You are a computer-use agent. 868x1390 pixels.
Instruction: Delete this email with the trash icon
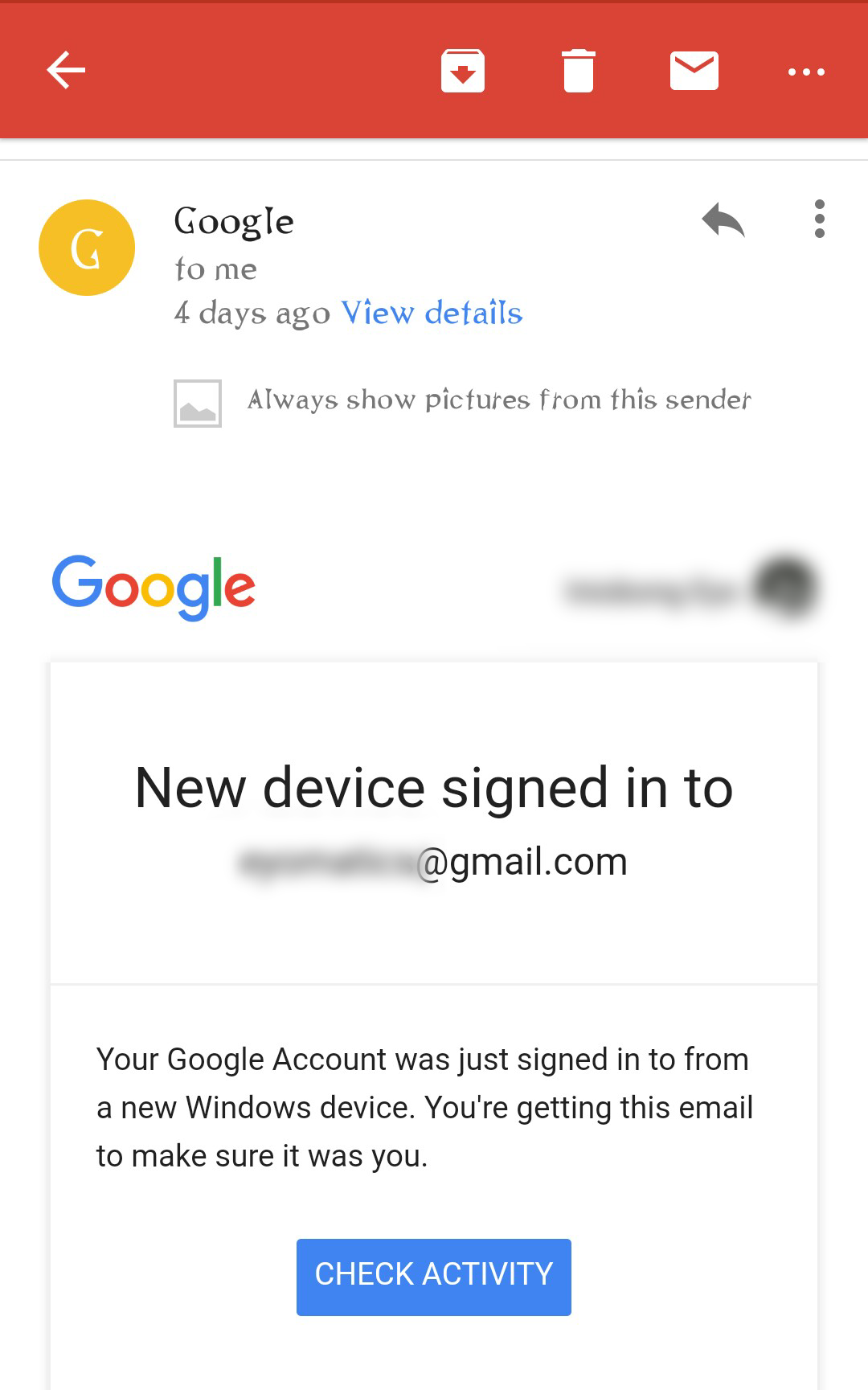click(579, 71)
